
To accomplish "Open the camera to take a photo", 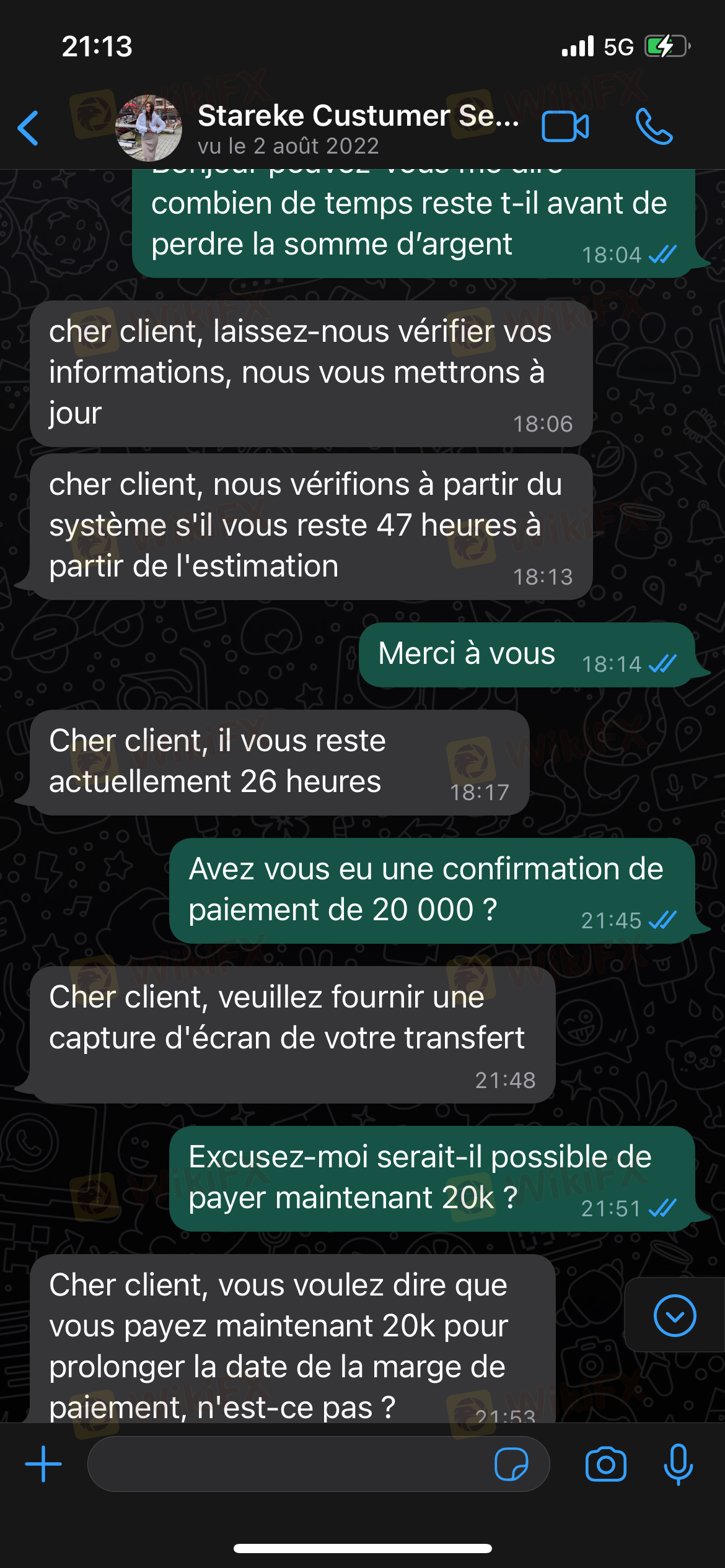I will tap(605, 1464).
